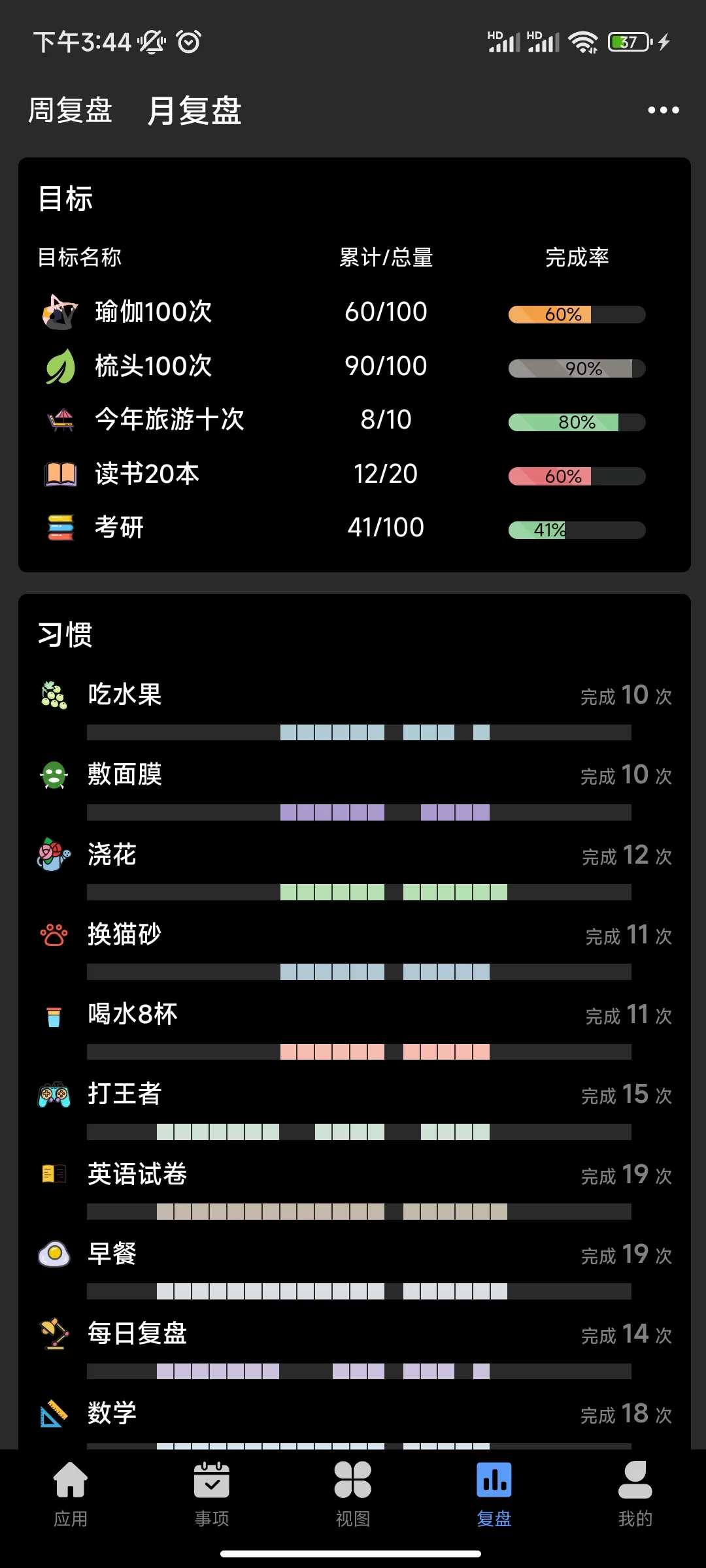Select the flower icon next to 浇花
Image resolution: width=706 pixels, height=1568 pixels.
point(54,855)
